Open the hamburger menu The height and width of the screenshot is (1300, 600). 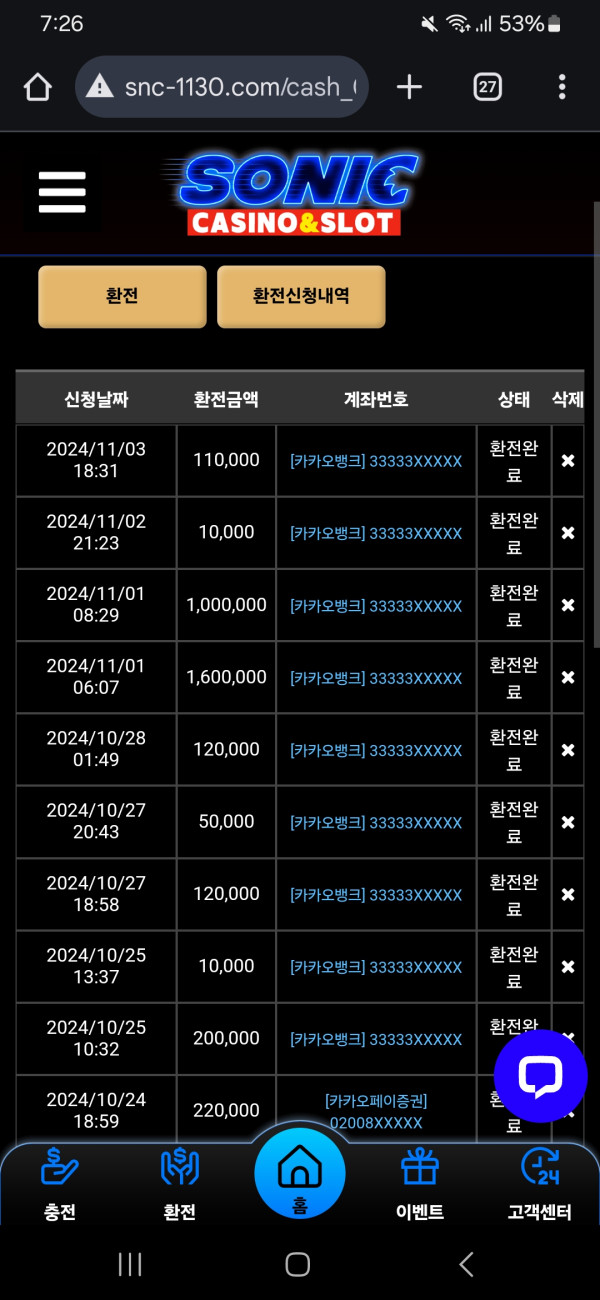[62, 192]
